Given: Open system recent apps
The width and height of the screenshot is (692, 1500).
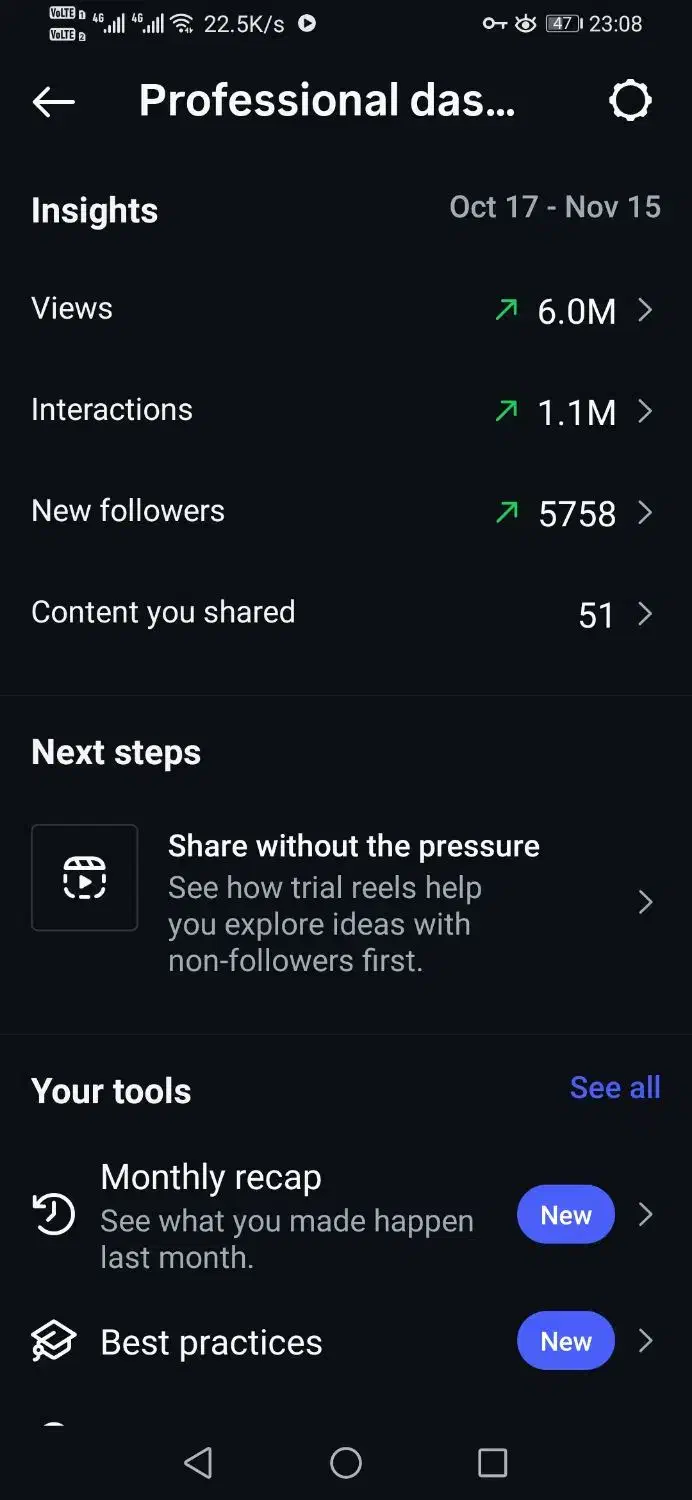Looking at the screenshot, I should (x=492, y=1463).
